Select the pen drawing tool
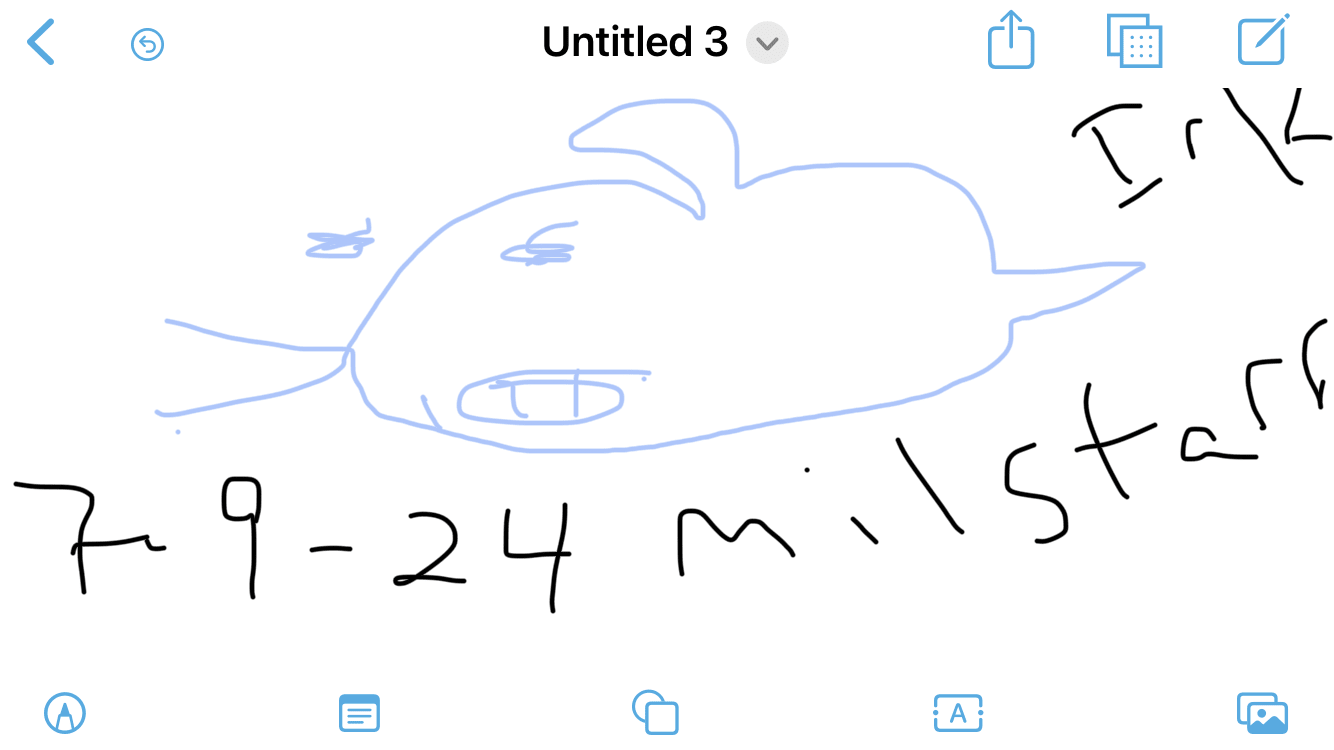Viewport: 1334px width, 750px height. click(65, 713)
